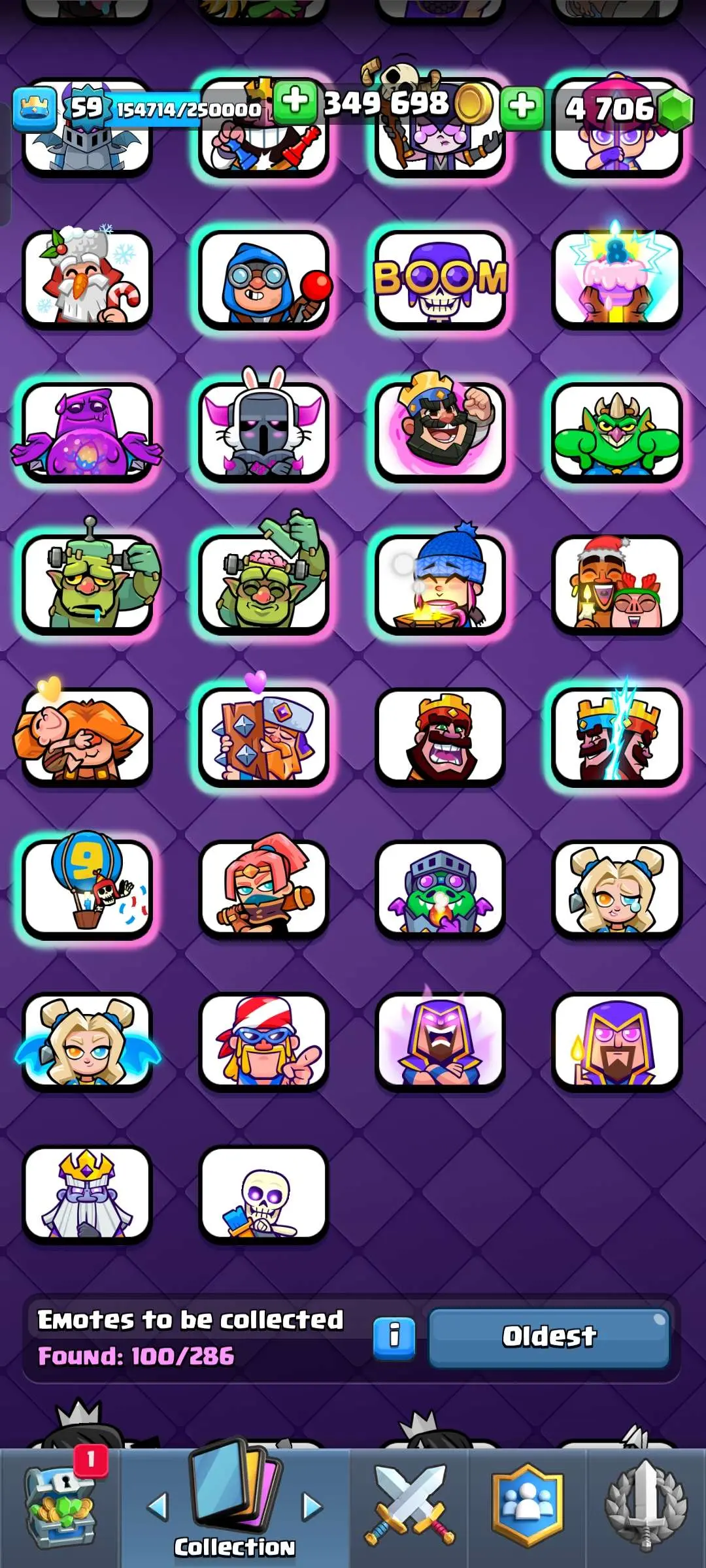Add gems via the green plus button
The width and height of the screenshot is (706, 1568).
coord(522,106)
